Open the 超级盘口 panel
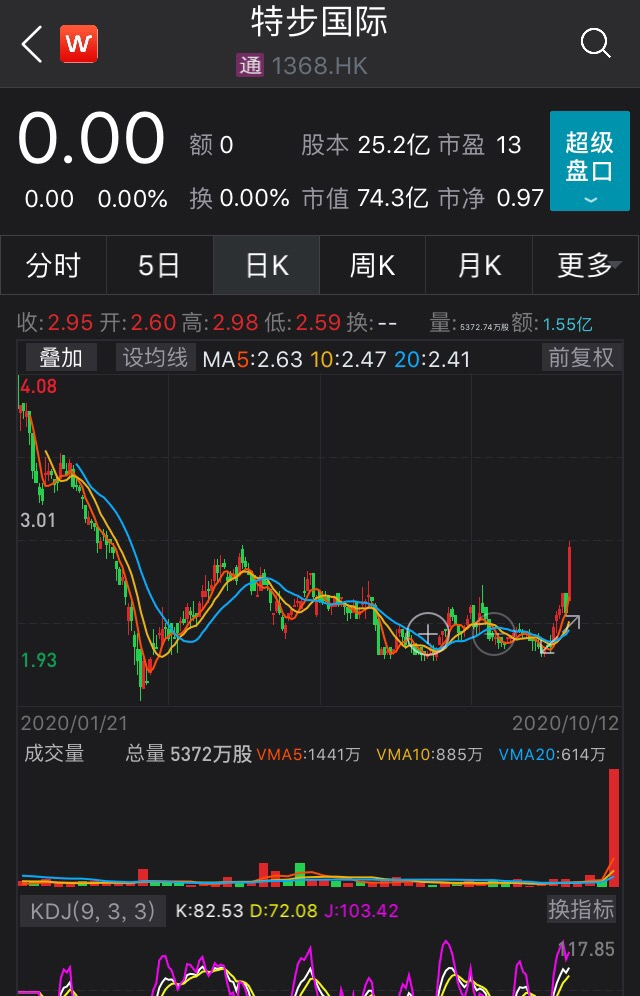This screenshot has width=640, height=996. [589, 160]
